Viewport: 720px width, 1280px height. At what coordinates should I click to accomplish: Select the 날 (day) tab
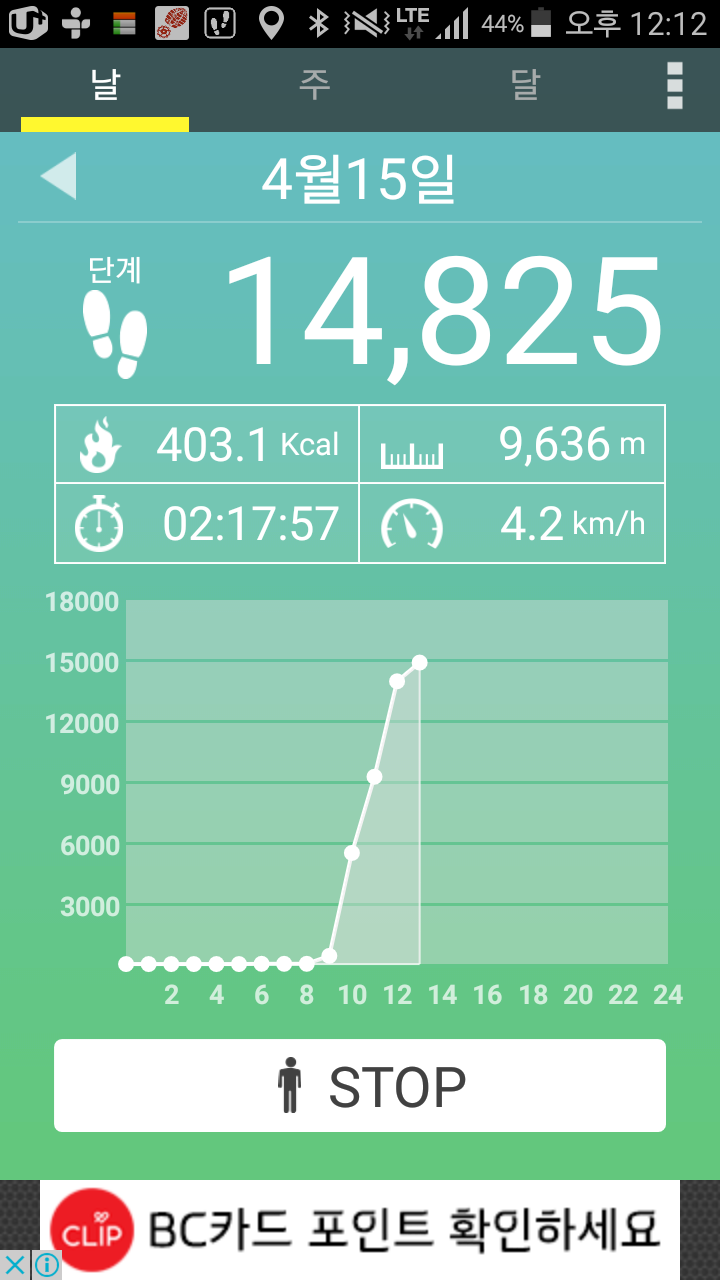105,86
